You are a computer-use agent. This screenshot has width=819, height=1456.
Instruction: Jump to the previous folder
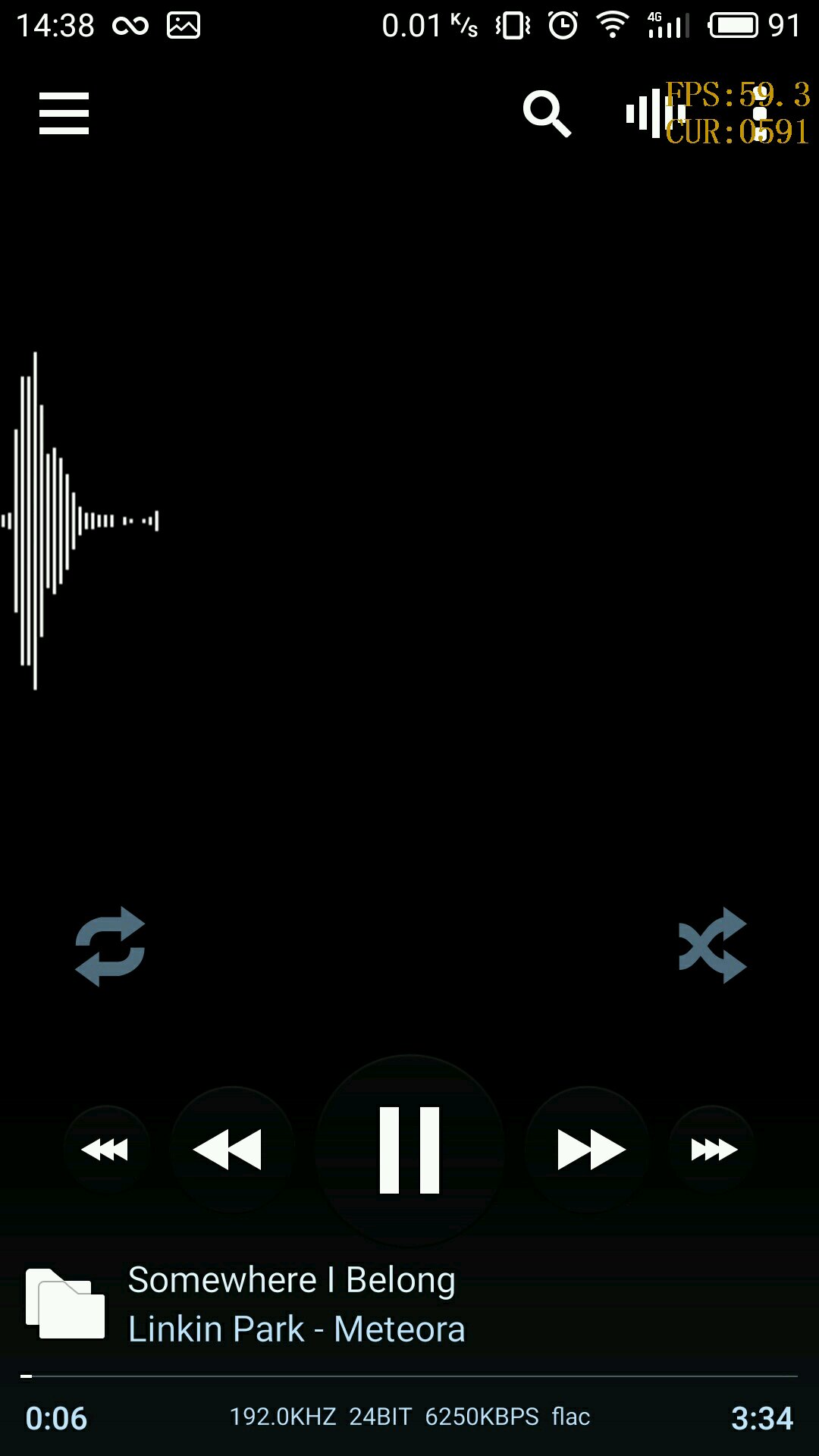tap(106, 1150)
